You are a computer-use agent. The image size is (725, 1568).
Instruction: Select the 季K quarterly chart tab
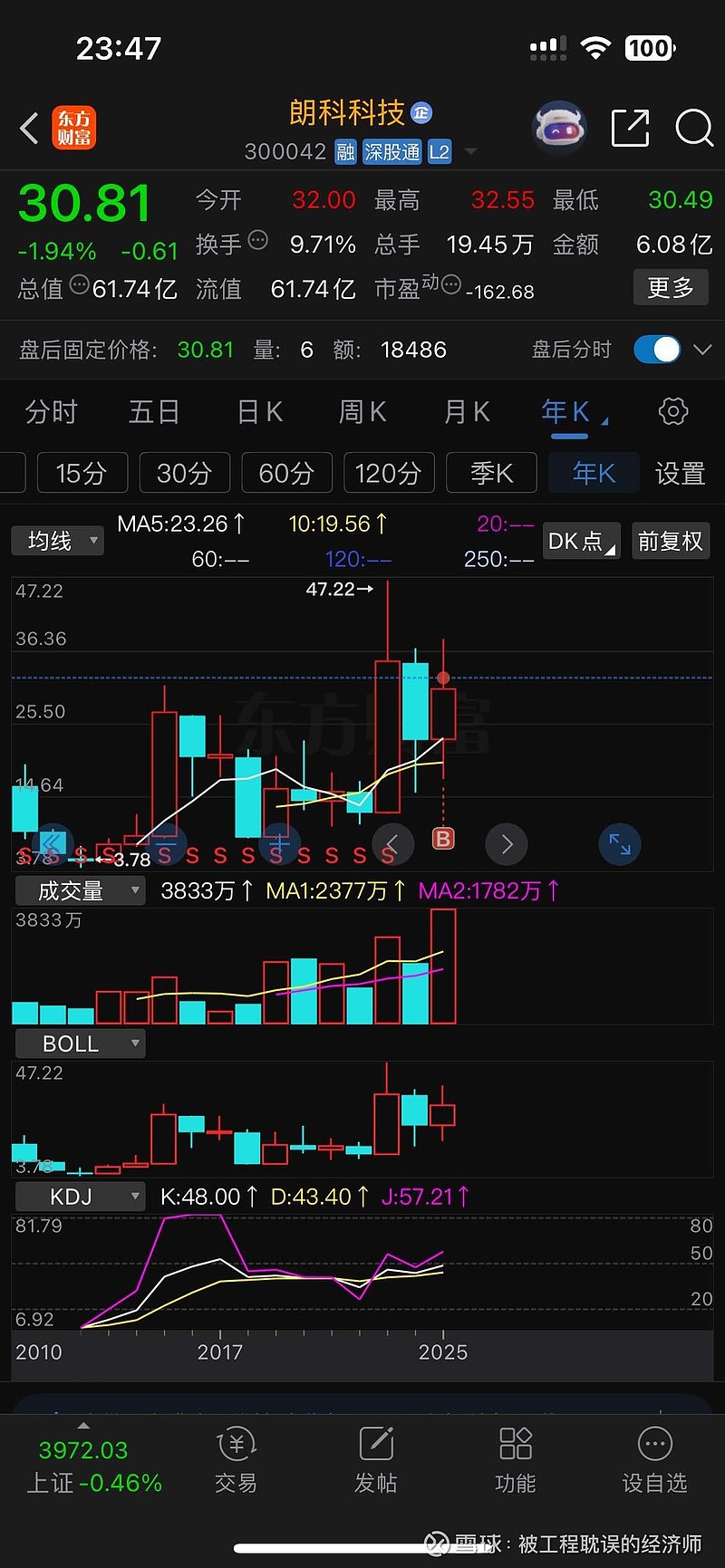tap(491, 472)
